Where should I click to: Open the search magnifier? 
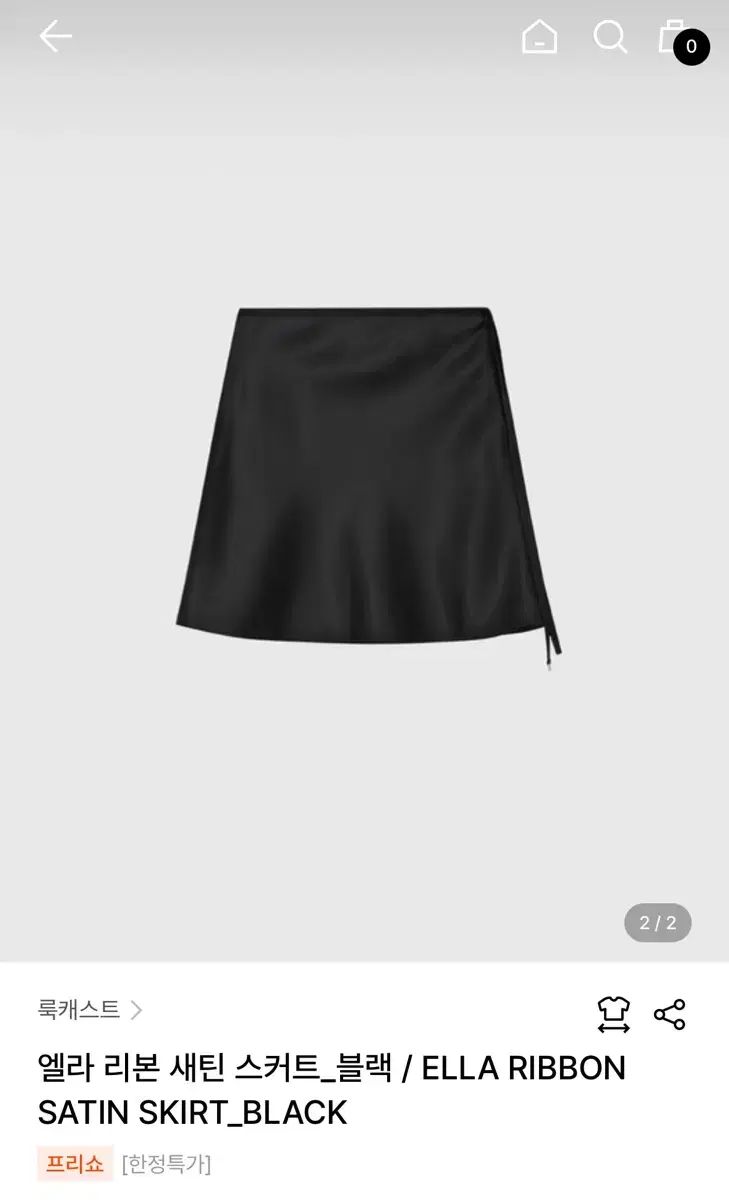point(610,37)
